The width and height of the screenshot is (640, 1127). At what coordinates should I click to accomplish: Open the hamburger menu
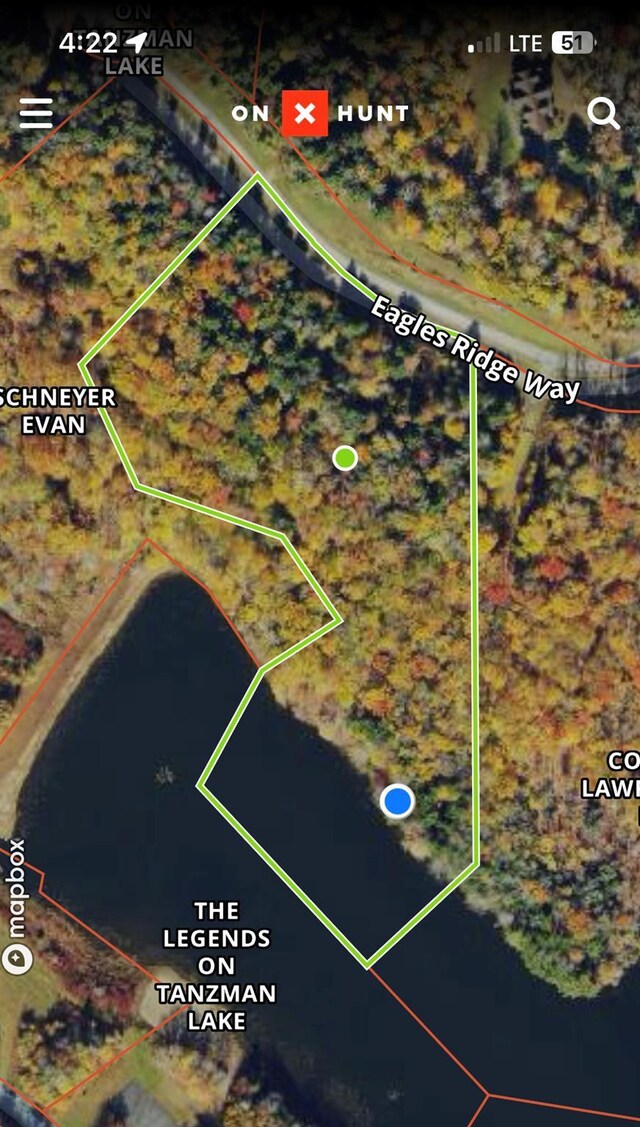36,113
